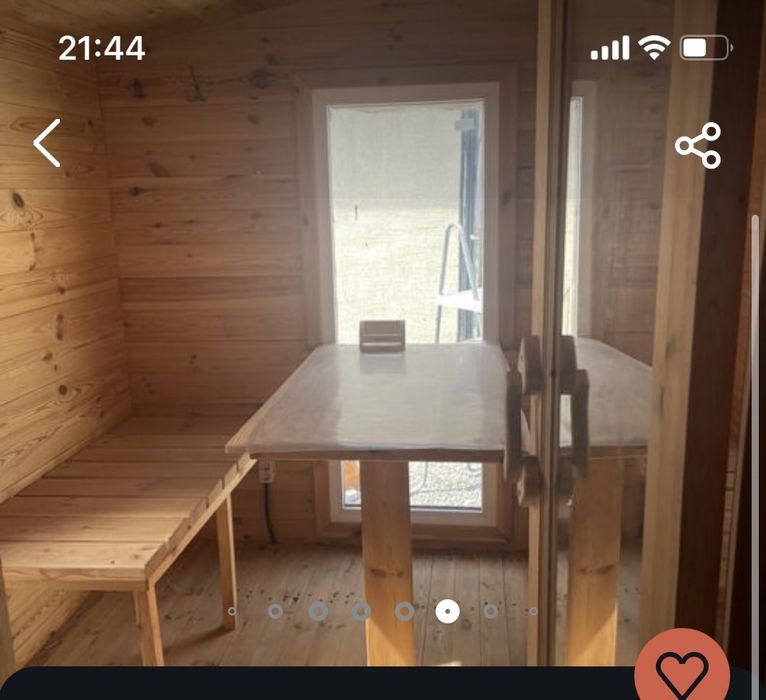Save listing with the heart button

(682, 671)
